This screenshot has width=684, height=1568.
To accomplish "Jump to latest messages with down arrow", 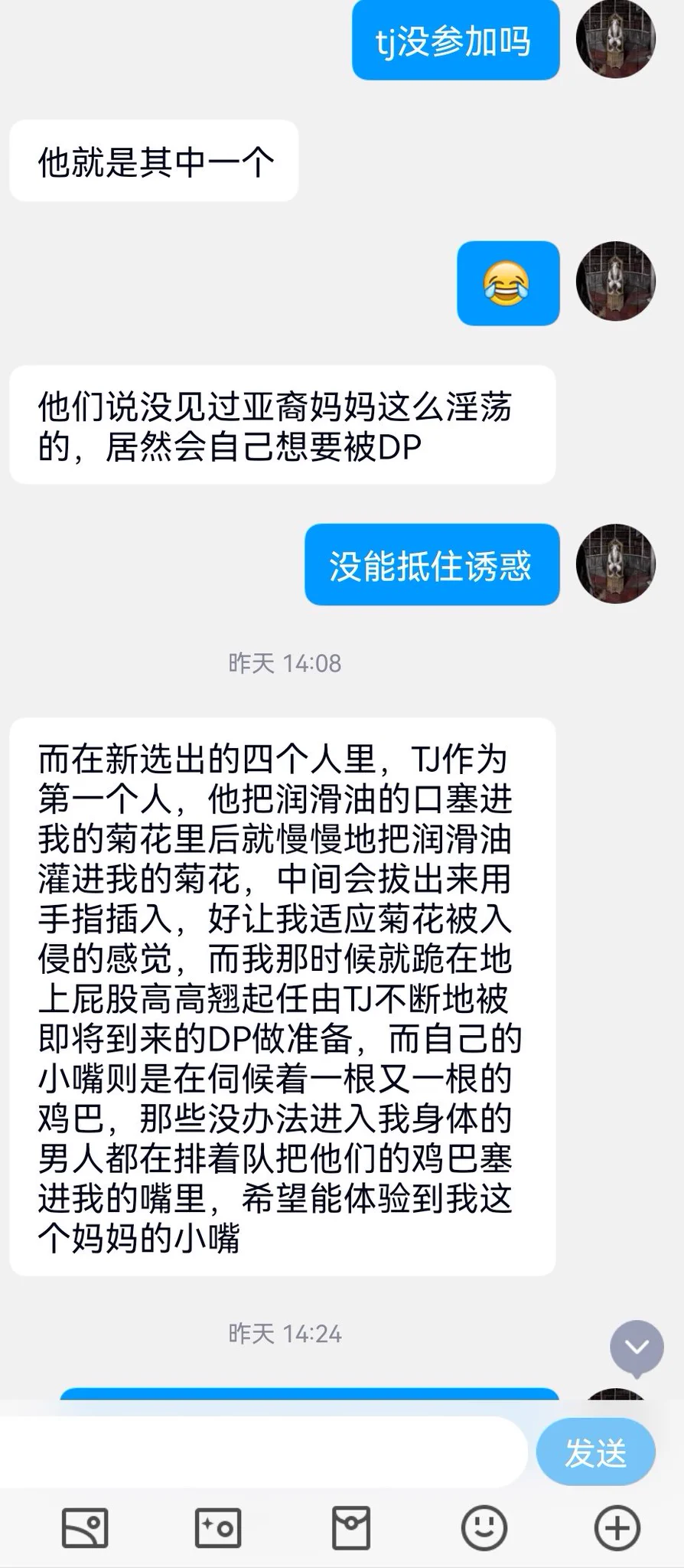I will 637,1347.
